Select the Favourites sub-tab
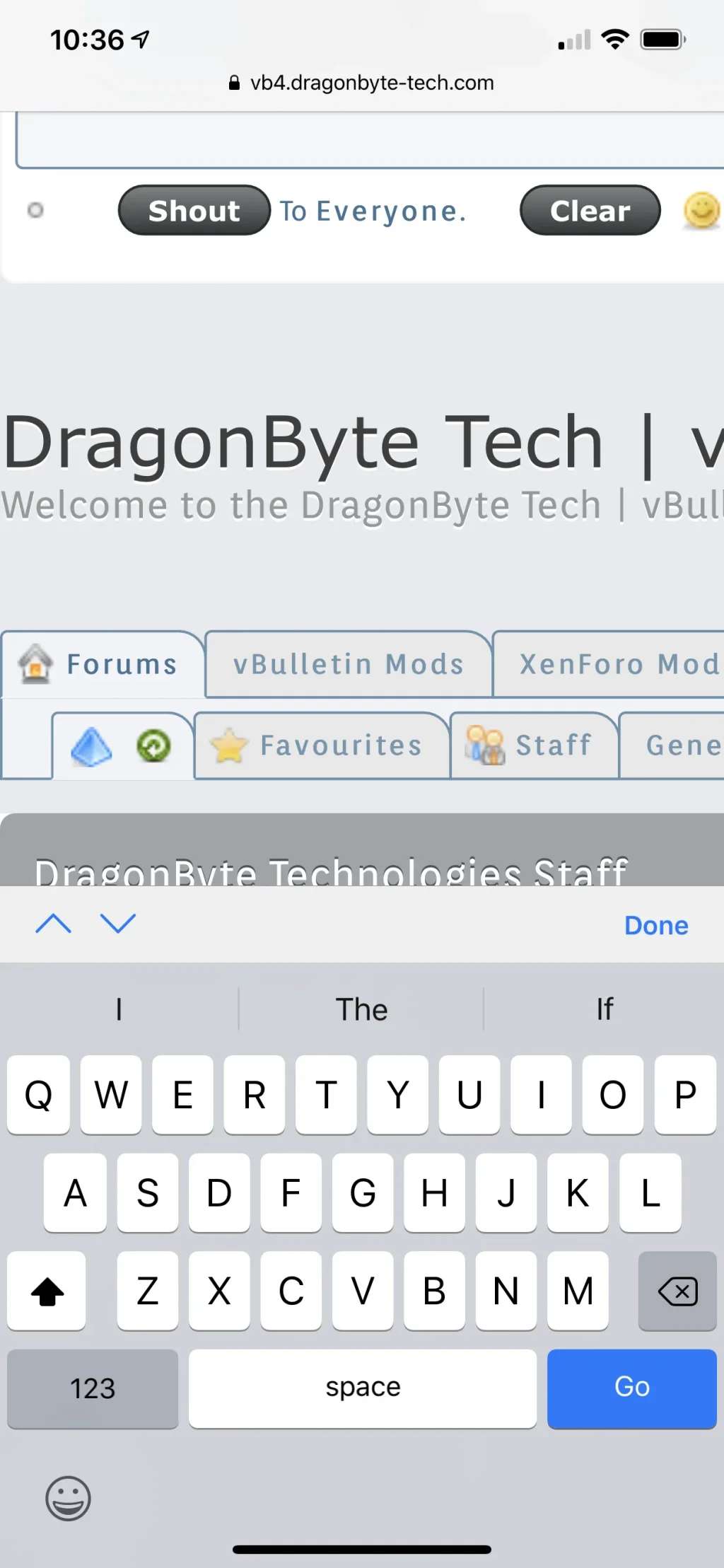The height and width of the screenshot is (1568, 724). click(322, 746)
